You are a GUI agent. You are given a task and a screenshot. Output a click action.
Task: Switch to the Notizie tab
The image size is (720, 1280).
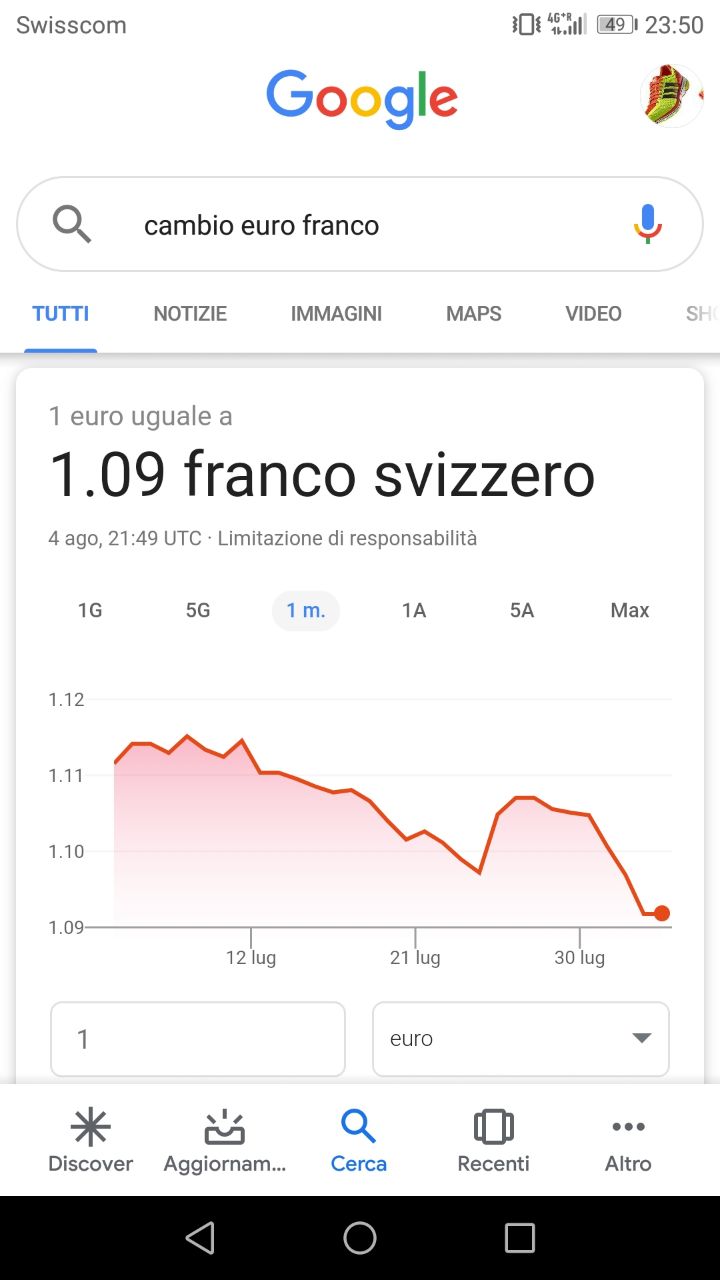click(x=190, y=314)
